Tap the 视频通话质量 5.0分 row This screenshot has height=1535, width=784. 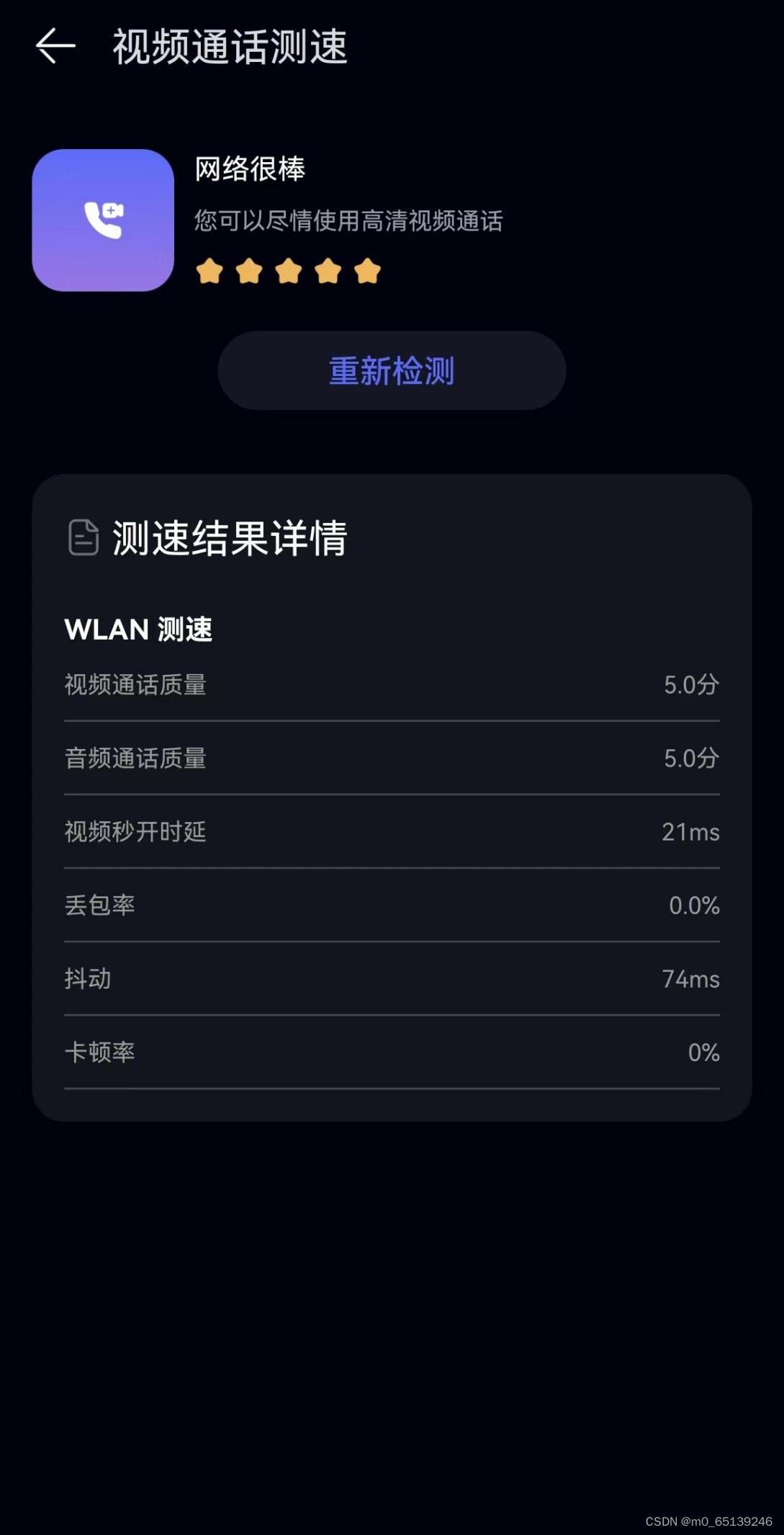point(391,685)
